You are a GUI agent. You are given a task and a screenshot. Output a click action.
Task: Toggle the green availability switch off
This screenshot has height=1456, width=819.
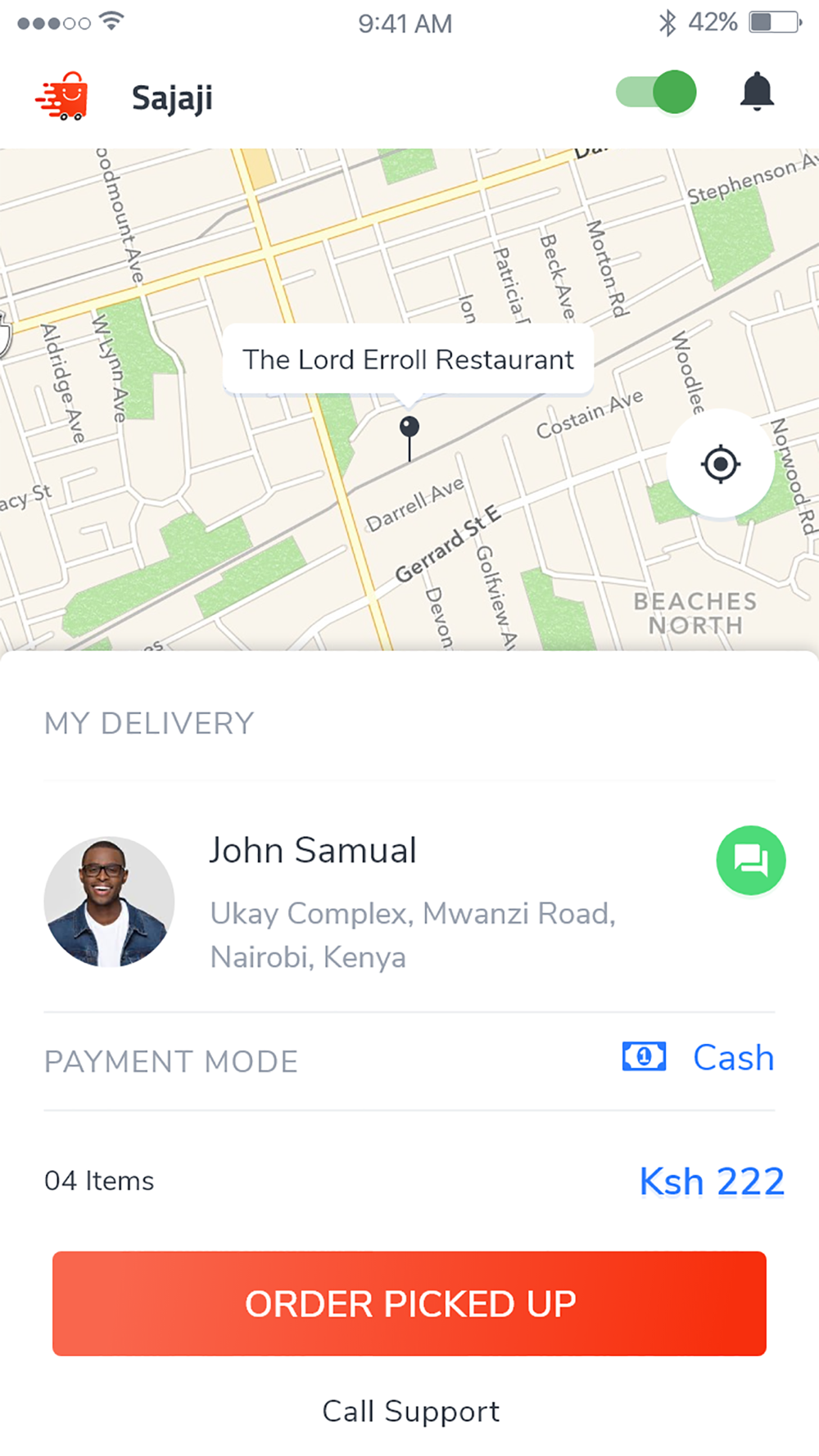pyautogui.click(x=656, y=92)
